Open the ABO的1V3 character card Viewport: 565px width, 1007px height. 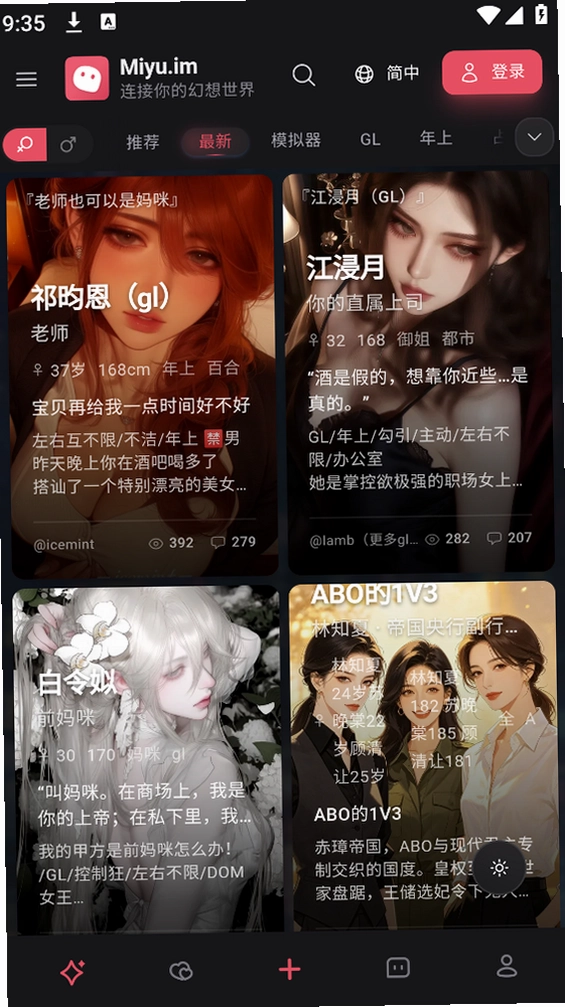click(x=424, y=755)
